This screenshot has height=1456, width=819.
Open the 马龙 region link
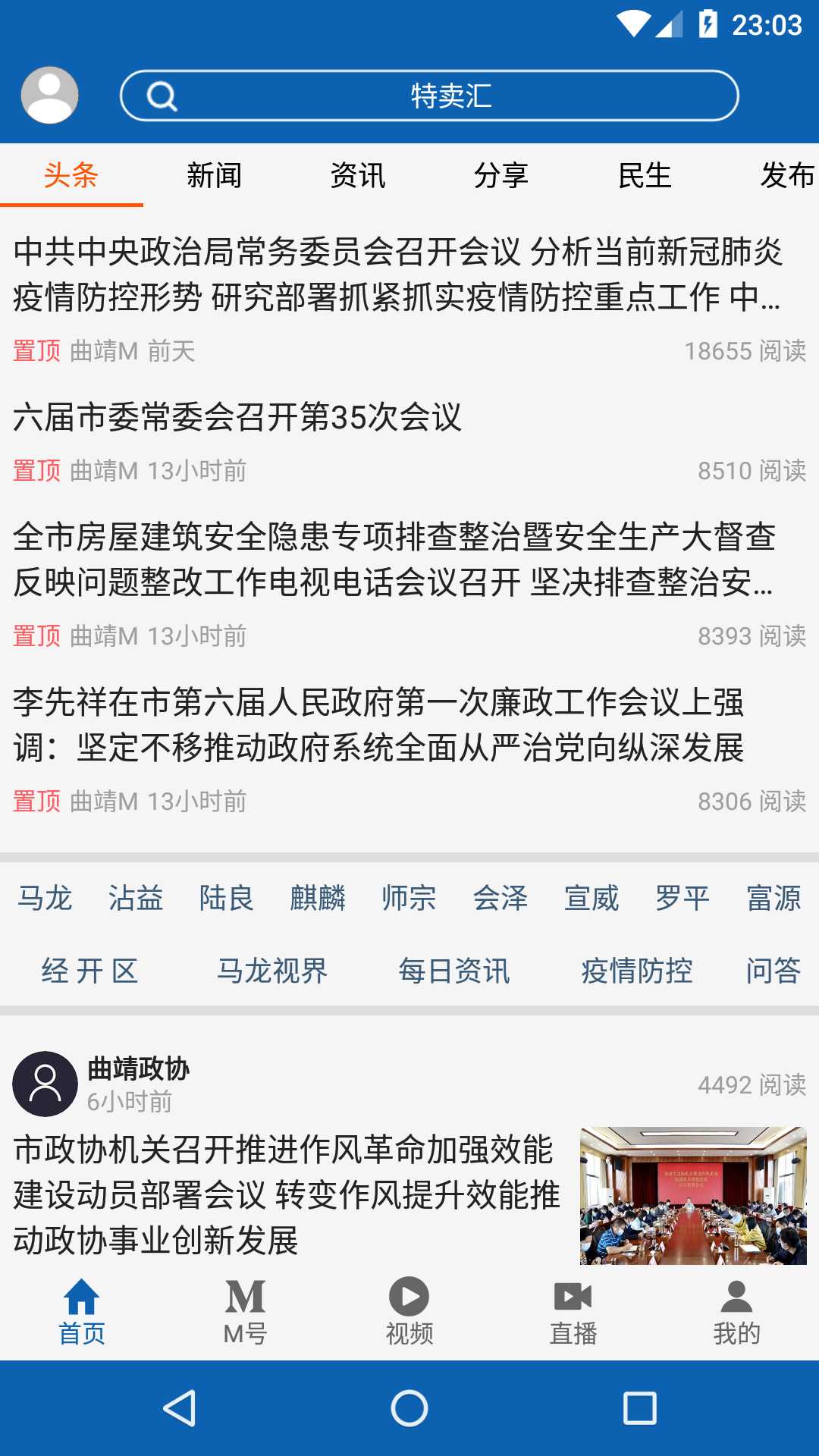click(45, 898)
